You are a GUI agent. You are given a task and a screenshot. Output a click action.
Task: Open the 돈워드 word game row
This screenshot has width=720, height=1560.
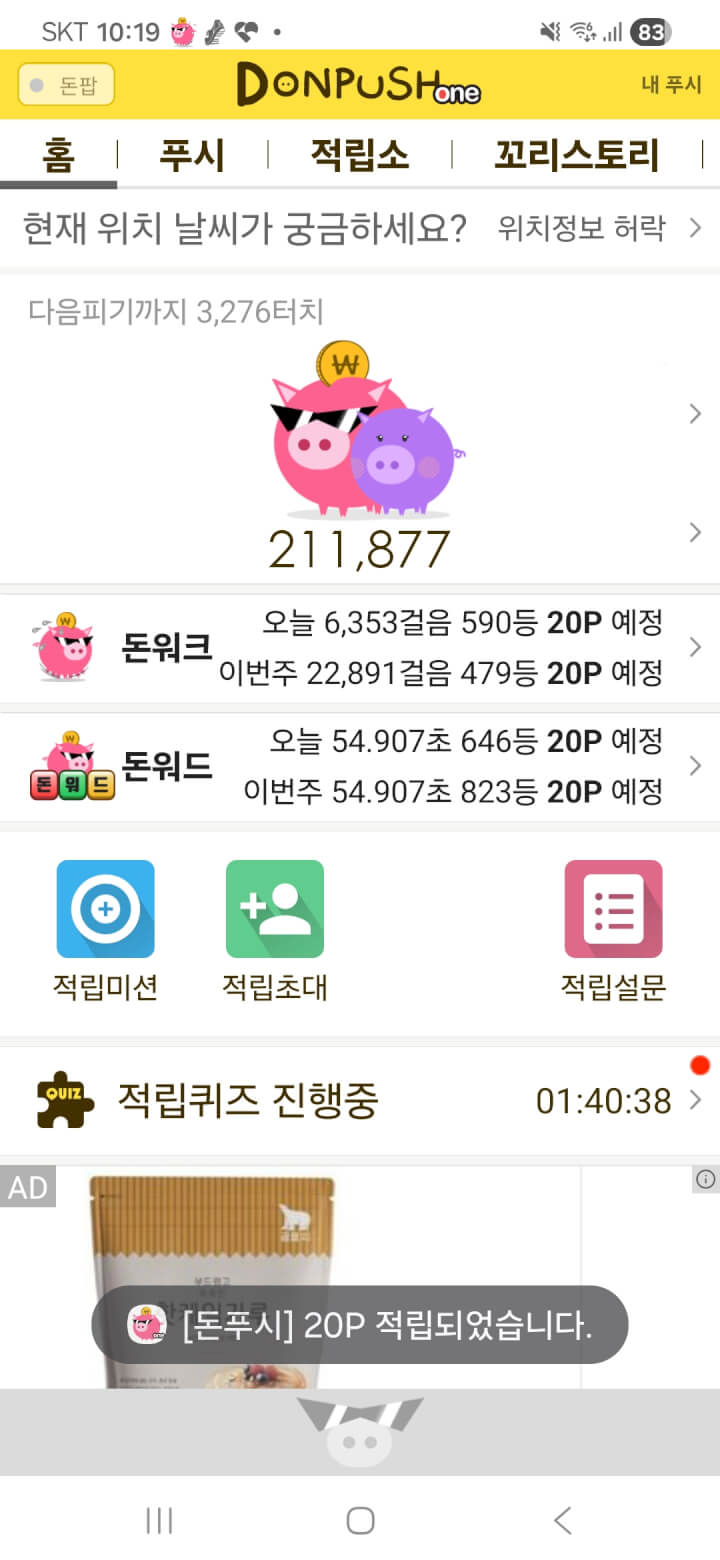[360, 767]
